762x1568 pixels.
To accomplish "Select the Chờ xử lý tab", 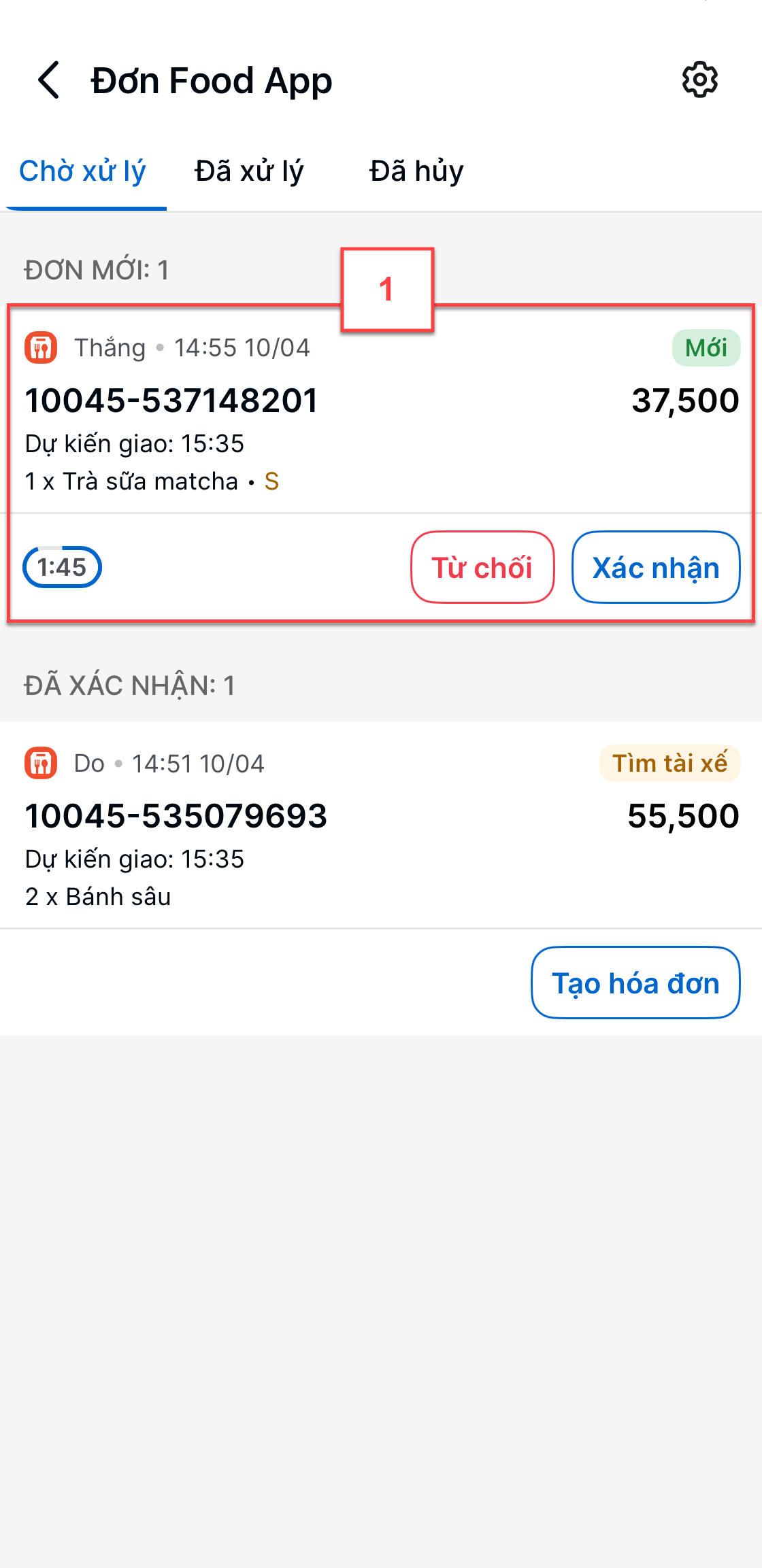I will 82,171.
